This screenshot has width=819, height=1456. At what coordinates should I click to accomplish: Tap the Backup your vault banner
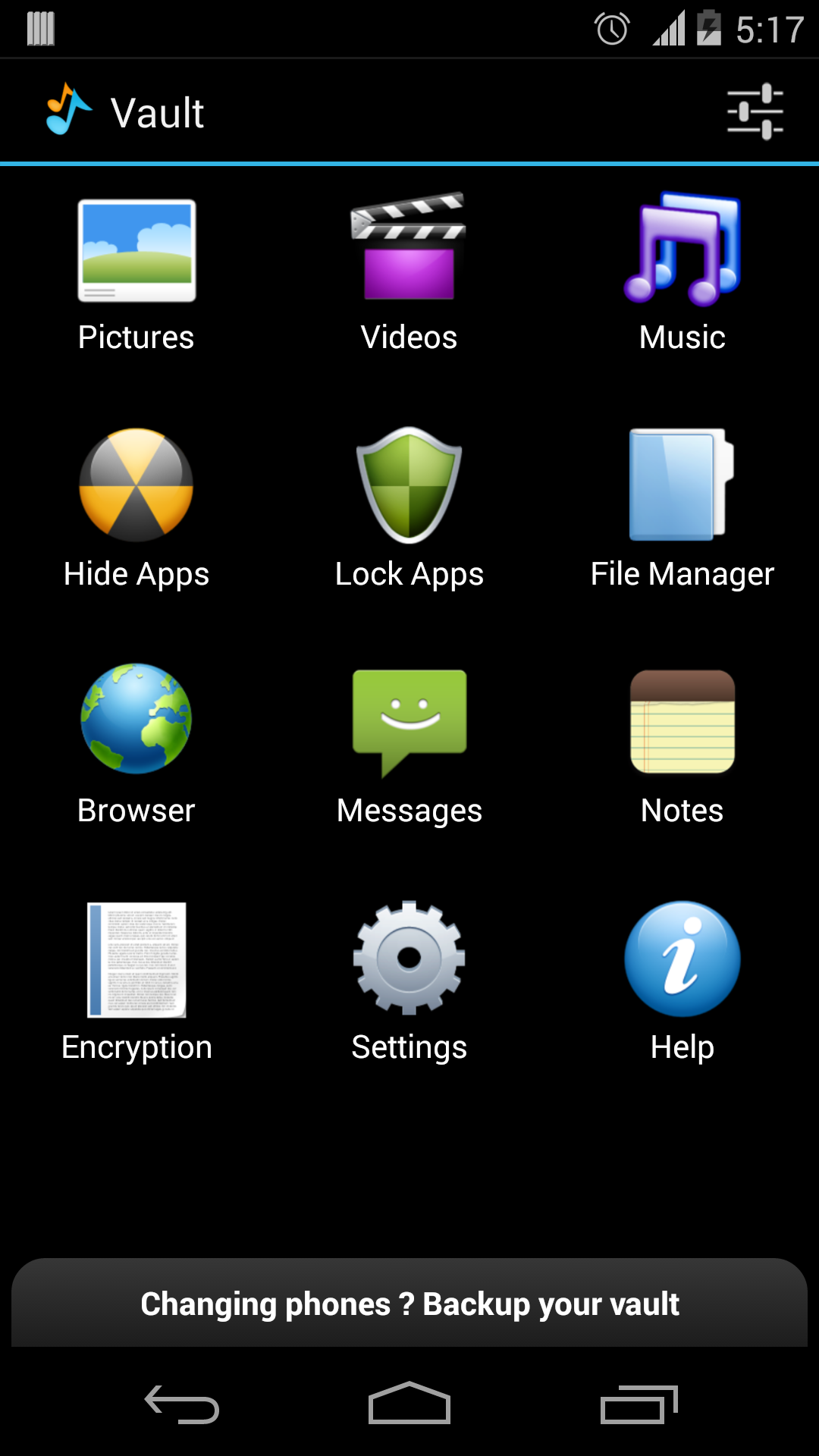pyautogui.click(x=409, y=1304)
